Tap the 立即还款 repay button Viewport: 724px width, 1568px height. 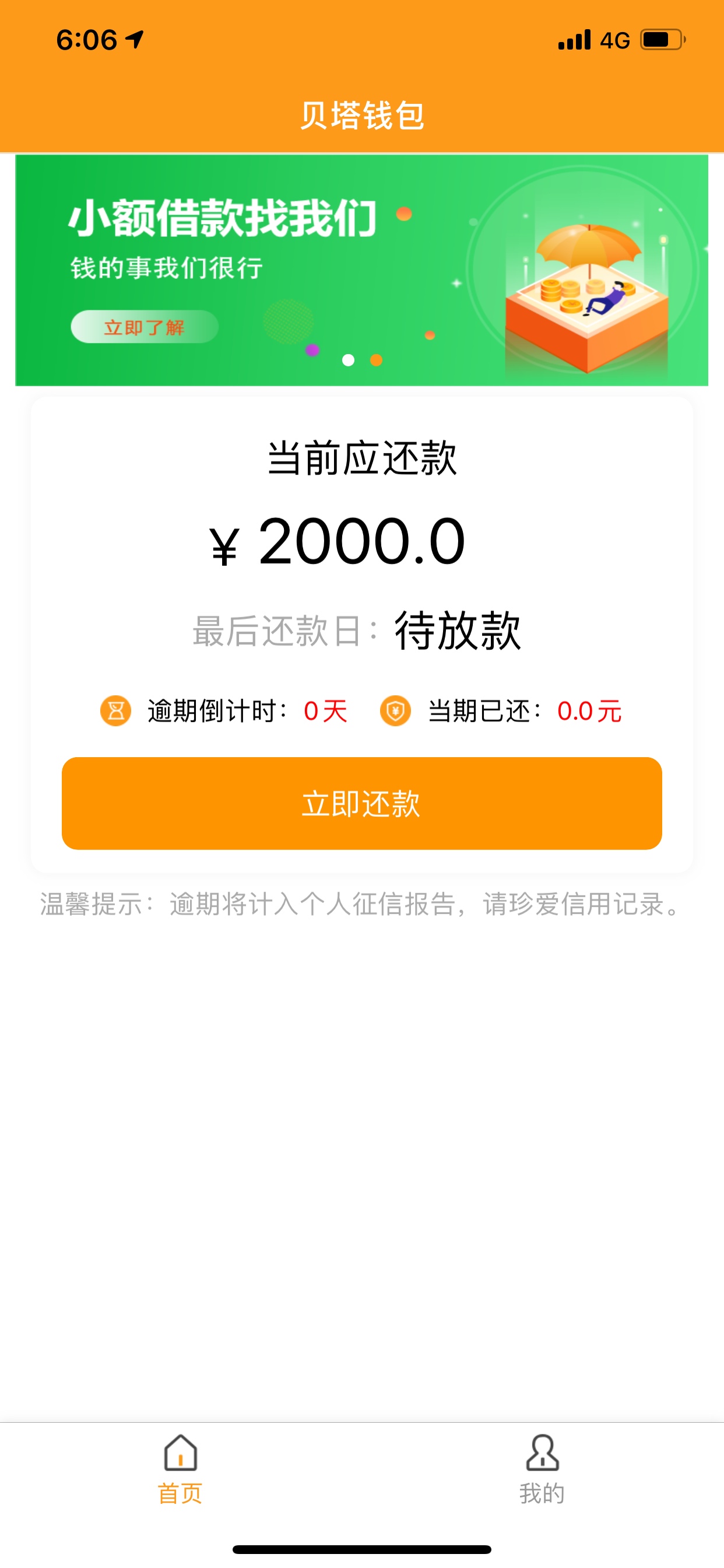[361, 803]
